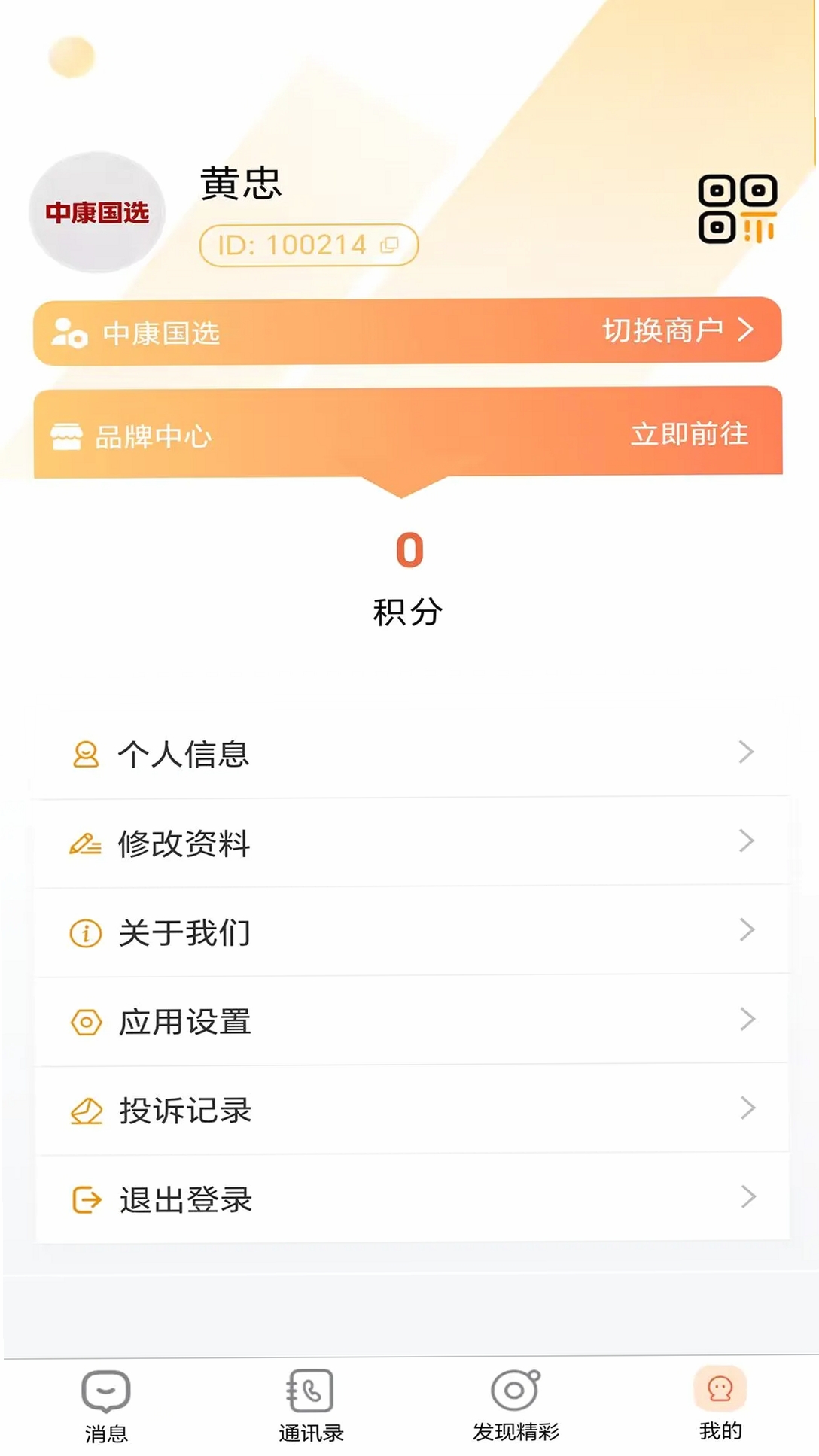Image resolution: width=819 pixels, height=1456 pixels.
Task: Copy the ID 100214
Action: [389, 245]
